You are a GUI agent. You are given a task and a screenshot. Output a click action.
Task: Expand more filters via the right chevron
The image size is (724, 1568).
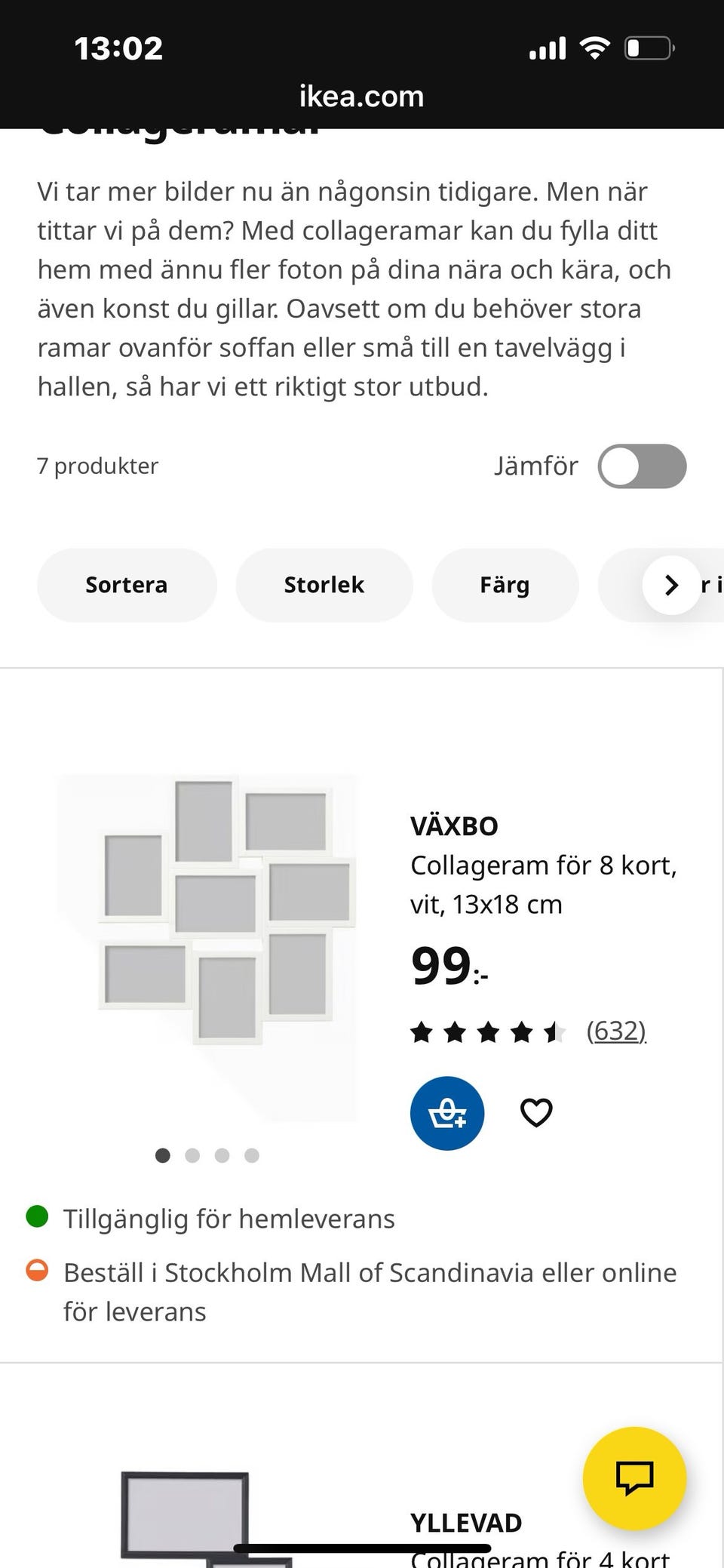tap(670, 585)
